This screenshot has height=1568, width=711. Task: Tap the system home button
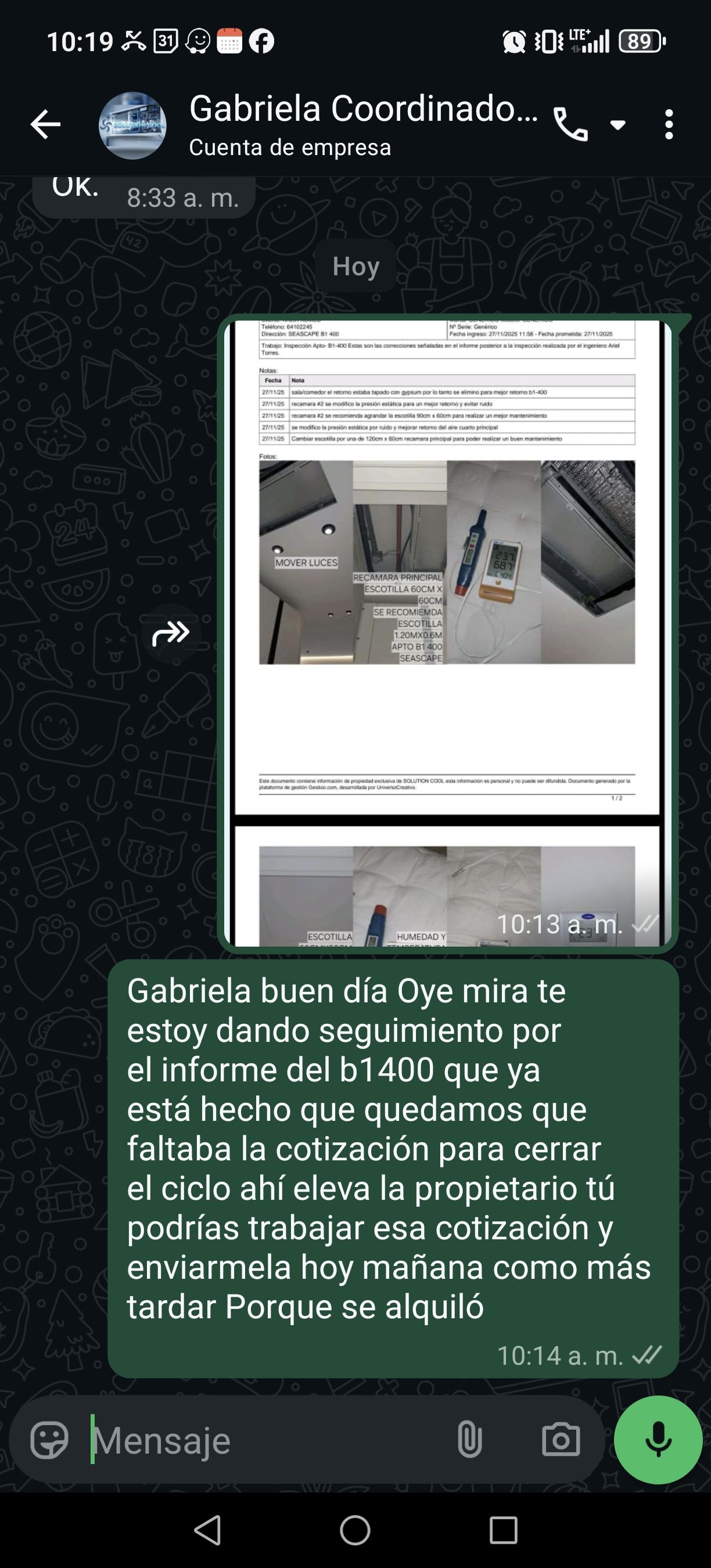click(355, 1530)
